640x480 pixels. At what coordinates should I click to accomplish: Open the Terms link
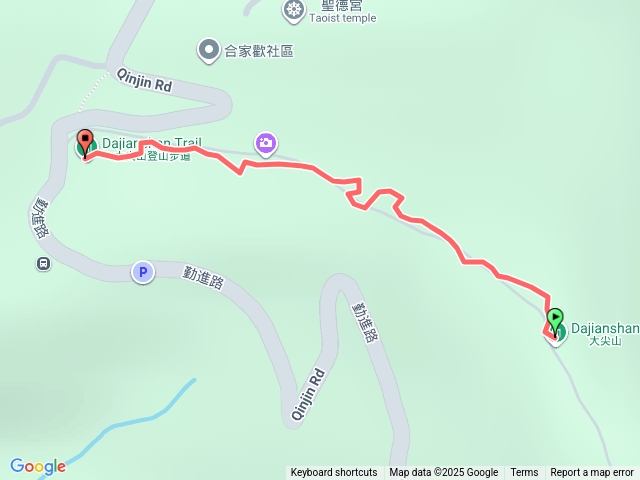coord(524,473)
